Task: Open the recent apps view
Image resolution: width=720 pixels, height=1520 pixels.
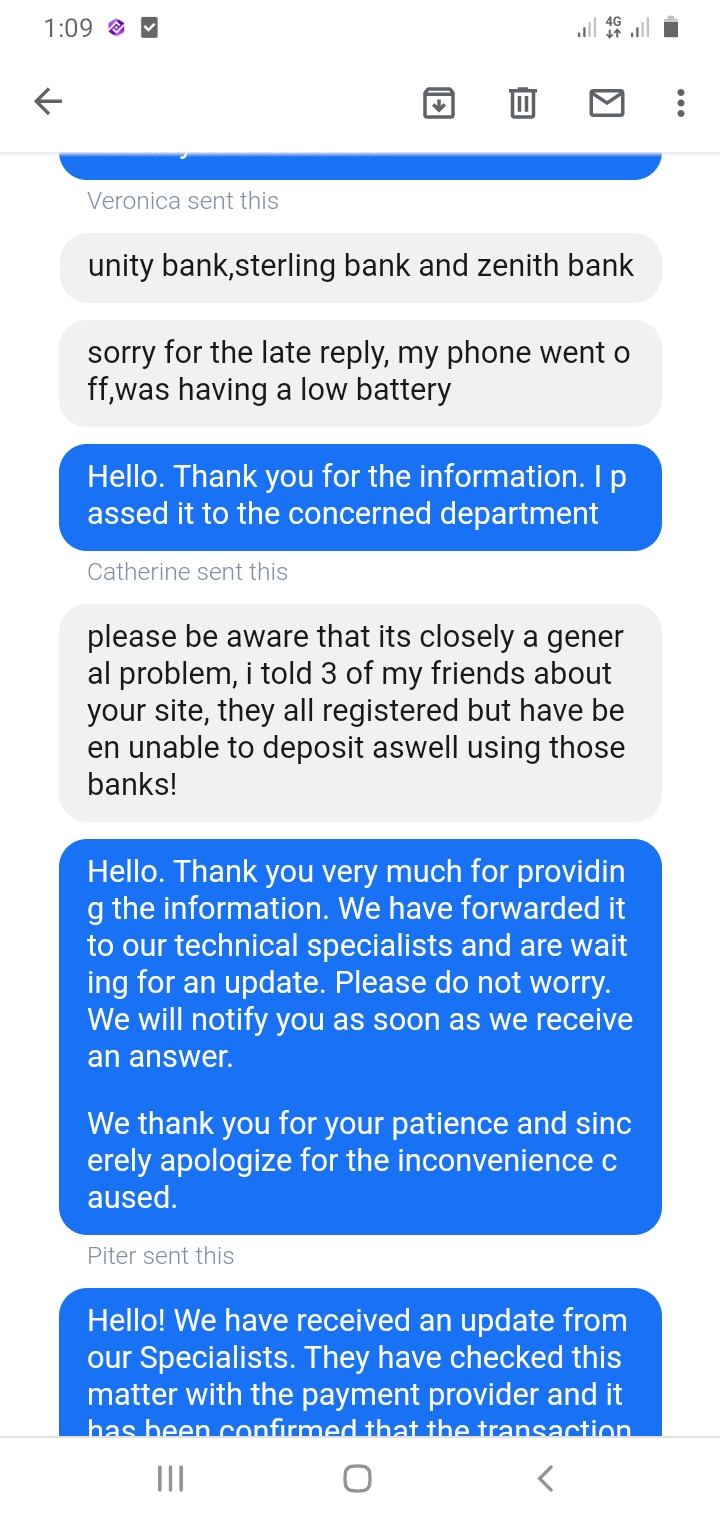Action: [x=171, y=1478]
